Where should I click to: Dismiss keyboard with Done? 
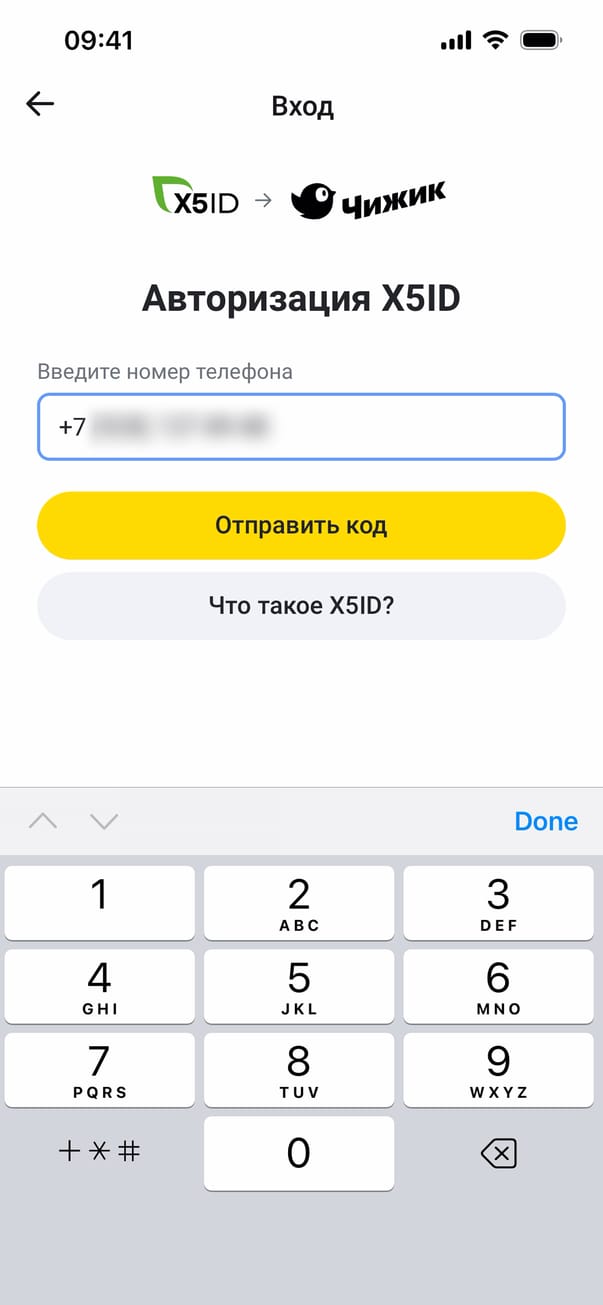[545, 821]
